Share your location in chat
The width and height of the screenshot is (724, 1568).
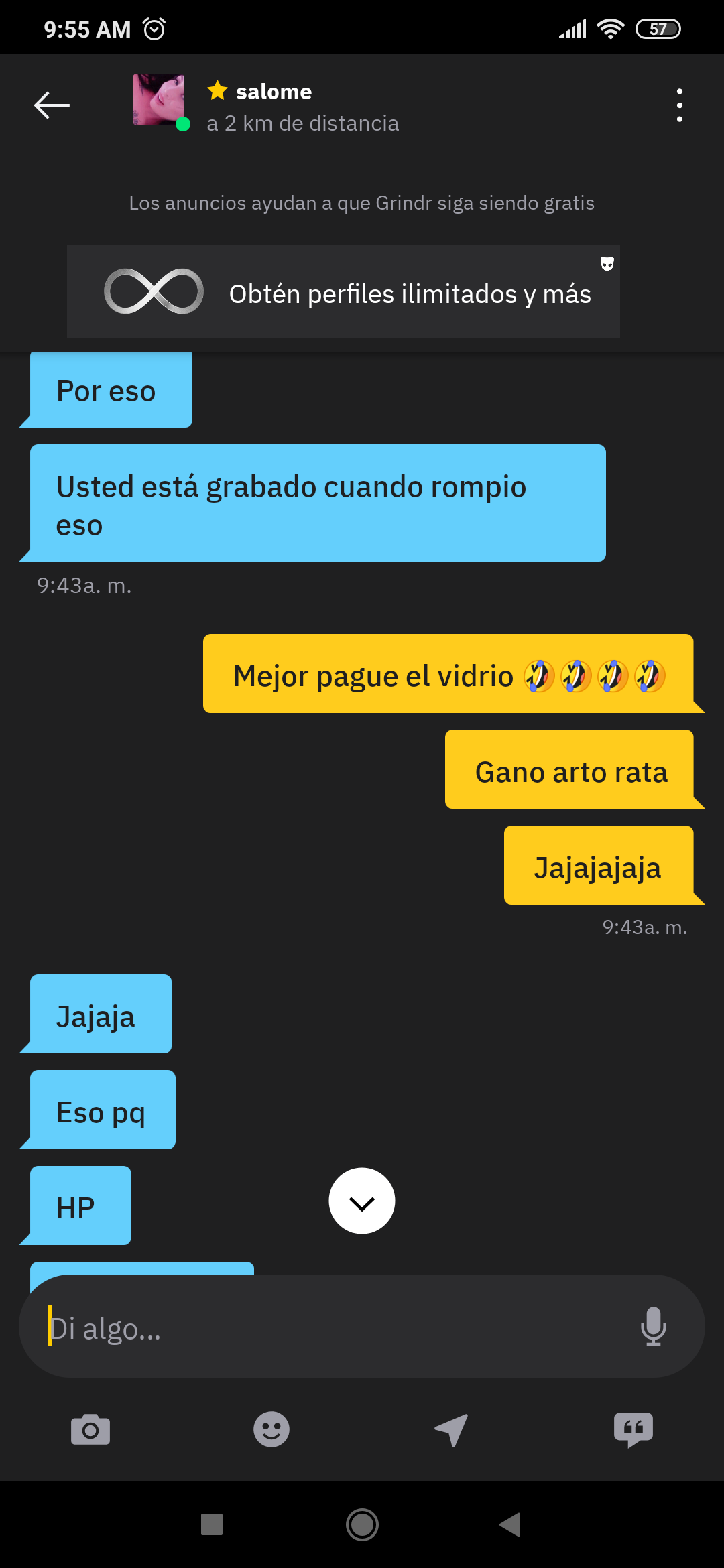[x=452, y=1430]
